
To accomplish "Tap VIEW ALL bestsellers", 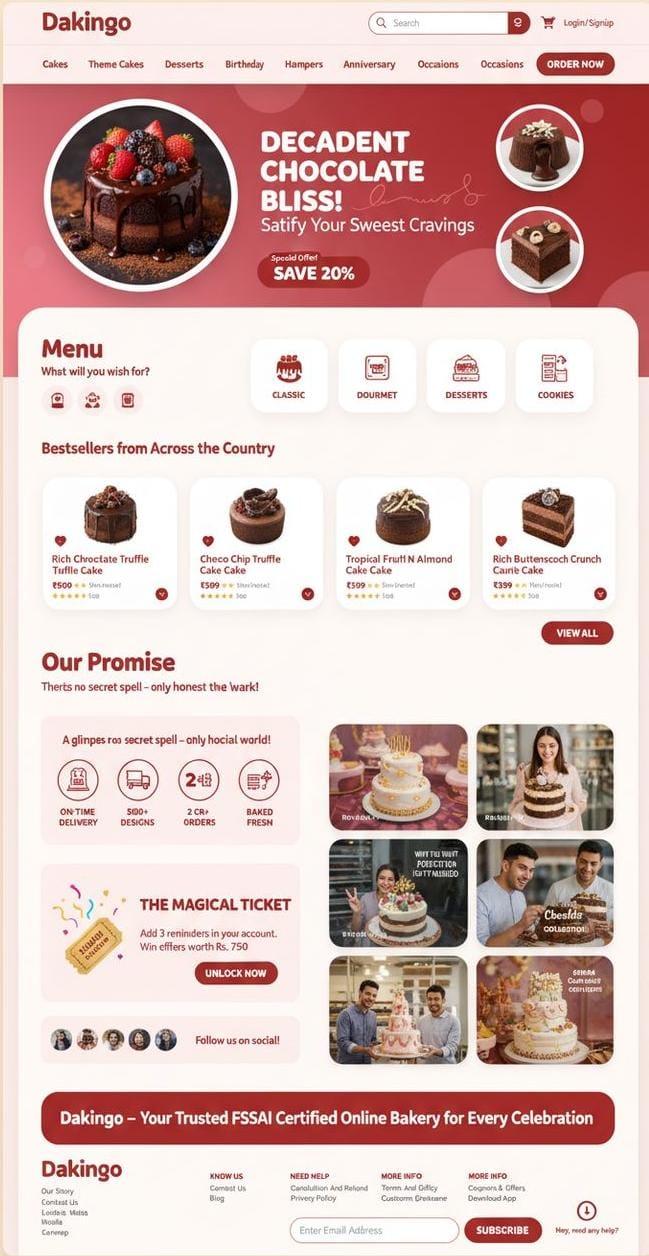I will pyautogui.click(x=577, y=633).
